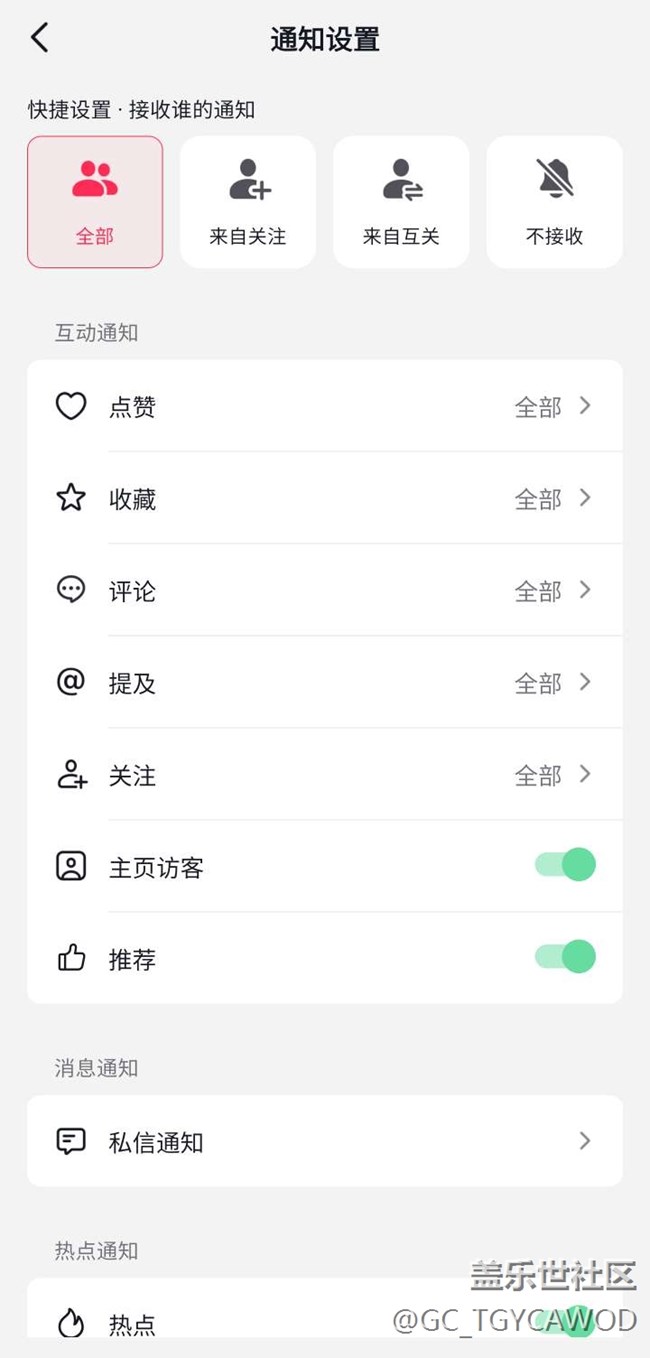Pick the 来自互关 option
The image size is (650, 1358).
(x=401, y=202)
